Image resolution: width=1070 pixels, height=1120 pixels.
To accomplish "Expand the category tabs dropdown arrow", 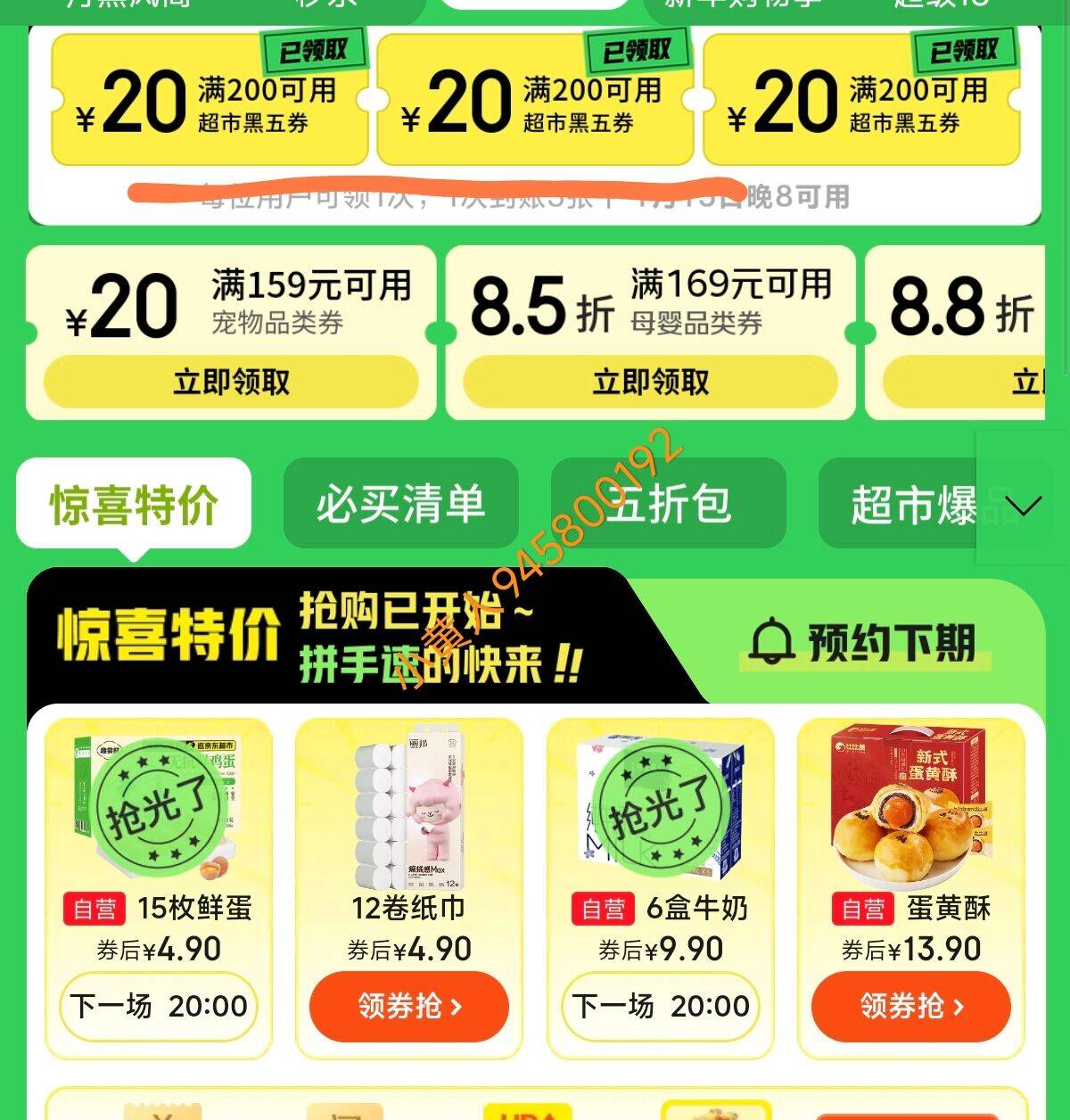I will tap(1023, 505).
